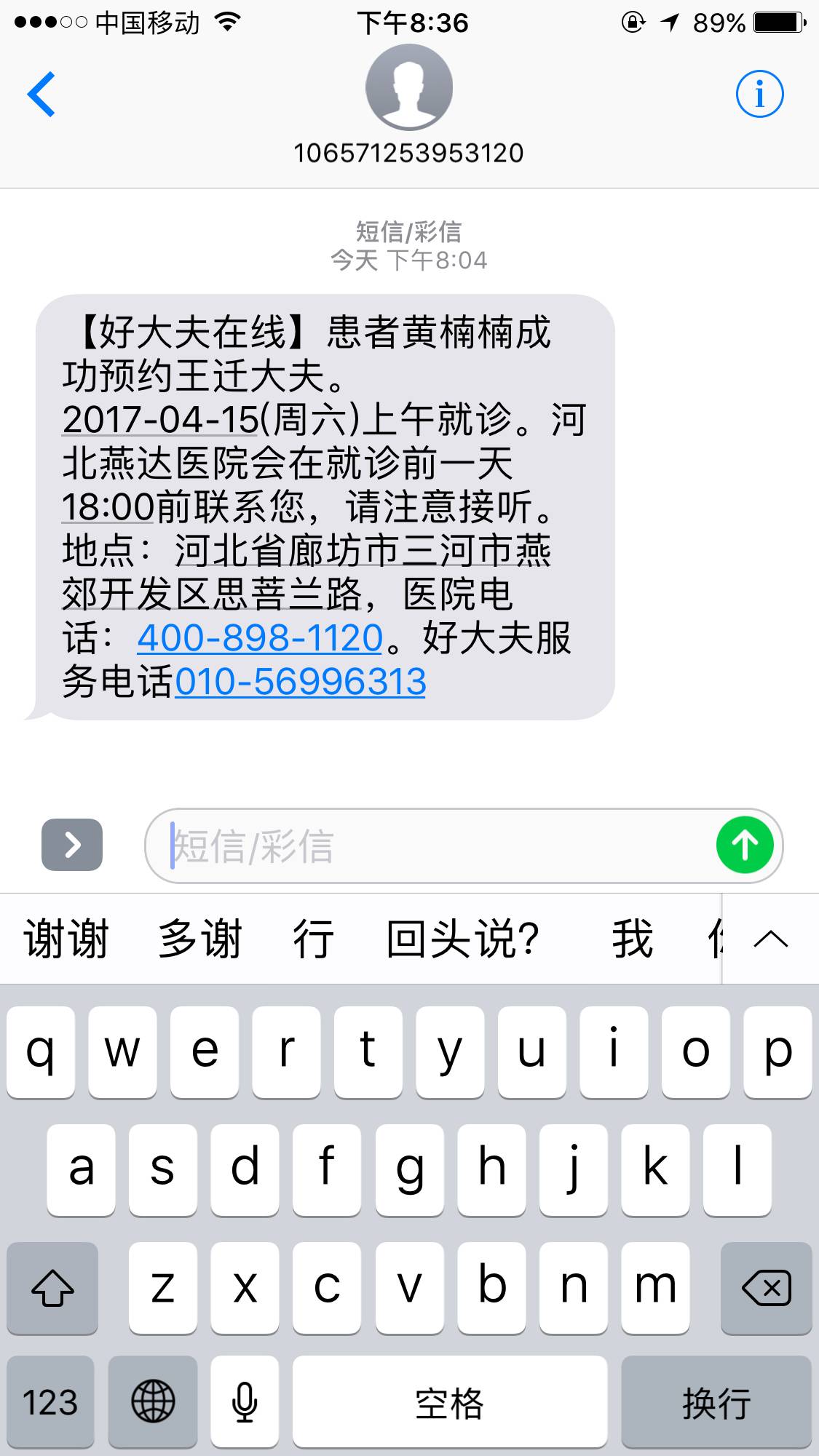Screen dimensions: 819x1456
Task: Expand the apps arrow beside the text field
Action: pyautogui.click(x=72, y=845)
